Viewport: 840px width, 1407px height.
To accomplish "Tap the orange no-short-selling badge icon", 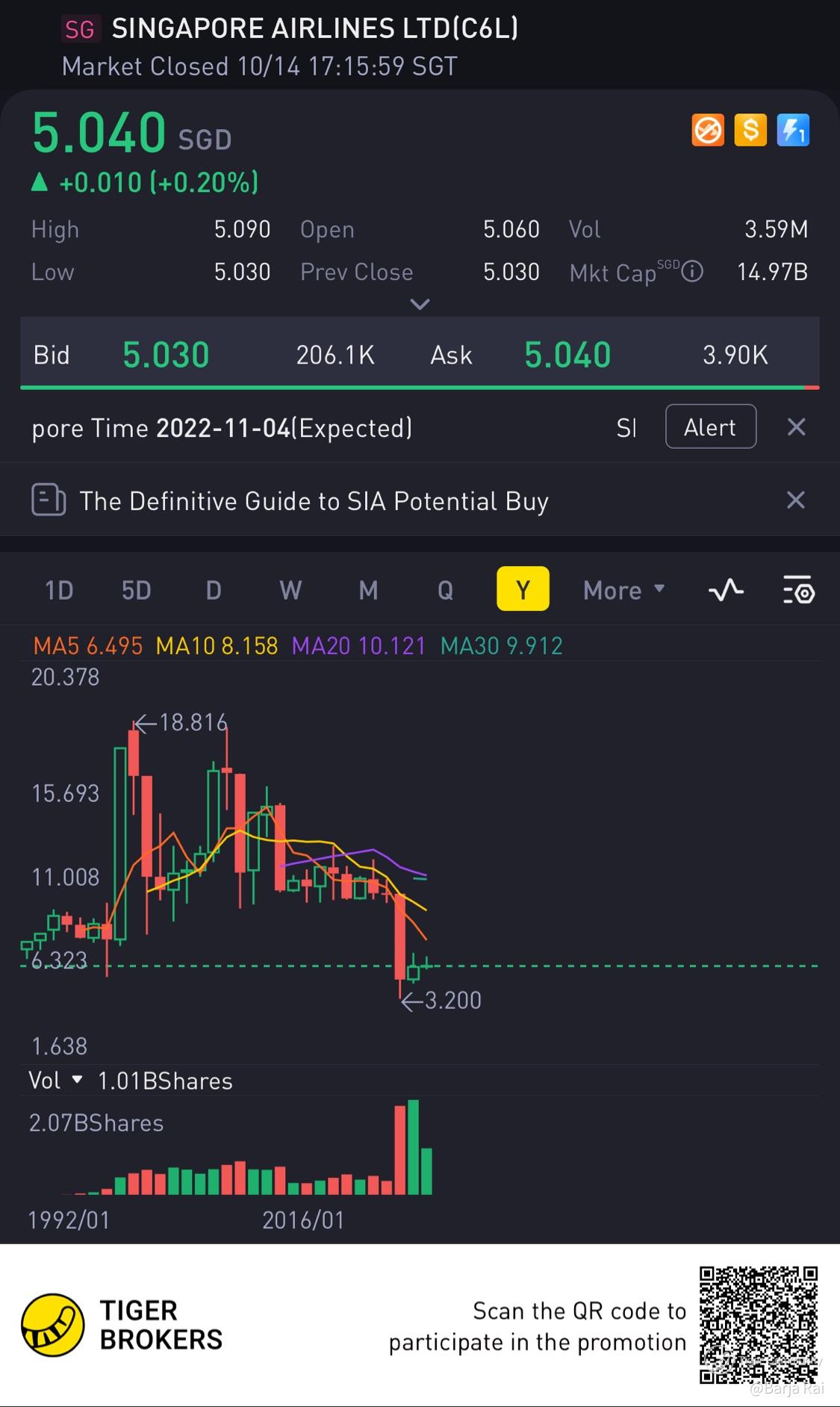I will tap(708, 130).
